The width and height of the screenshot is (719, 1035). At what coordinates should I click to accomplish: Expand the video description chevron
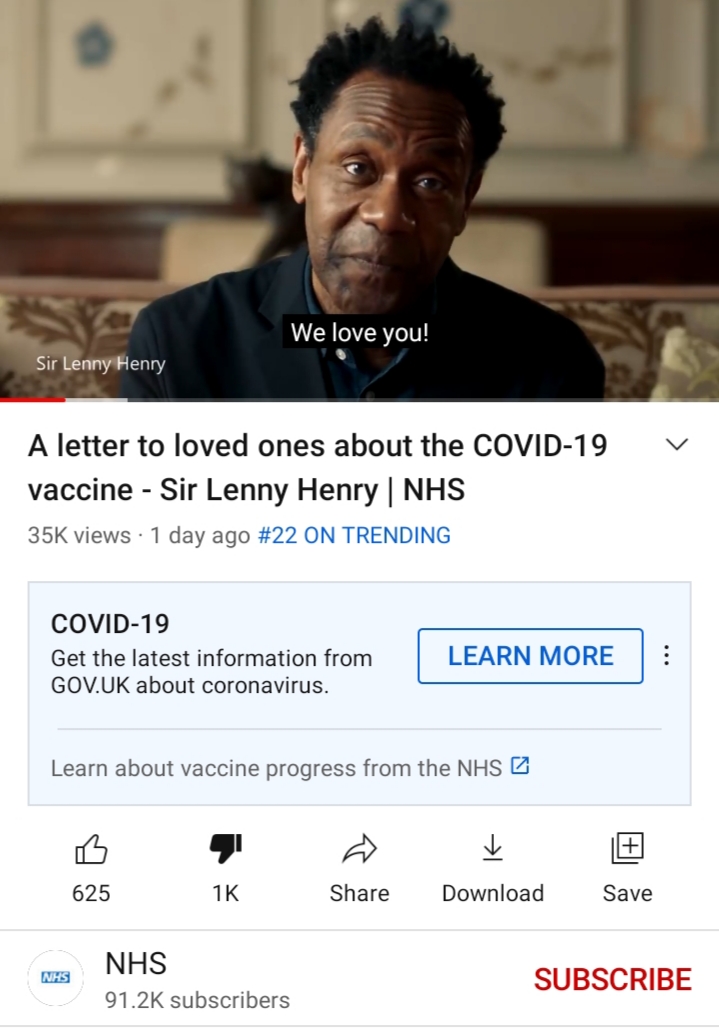677,444
